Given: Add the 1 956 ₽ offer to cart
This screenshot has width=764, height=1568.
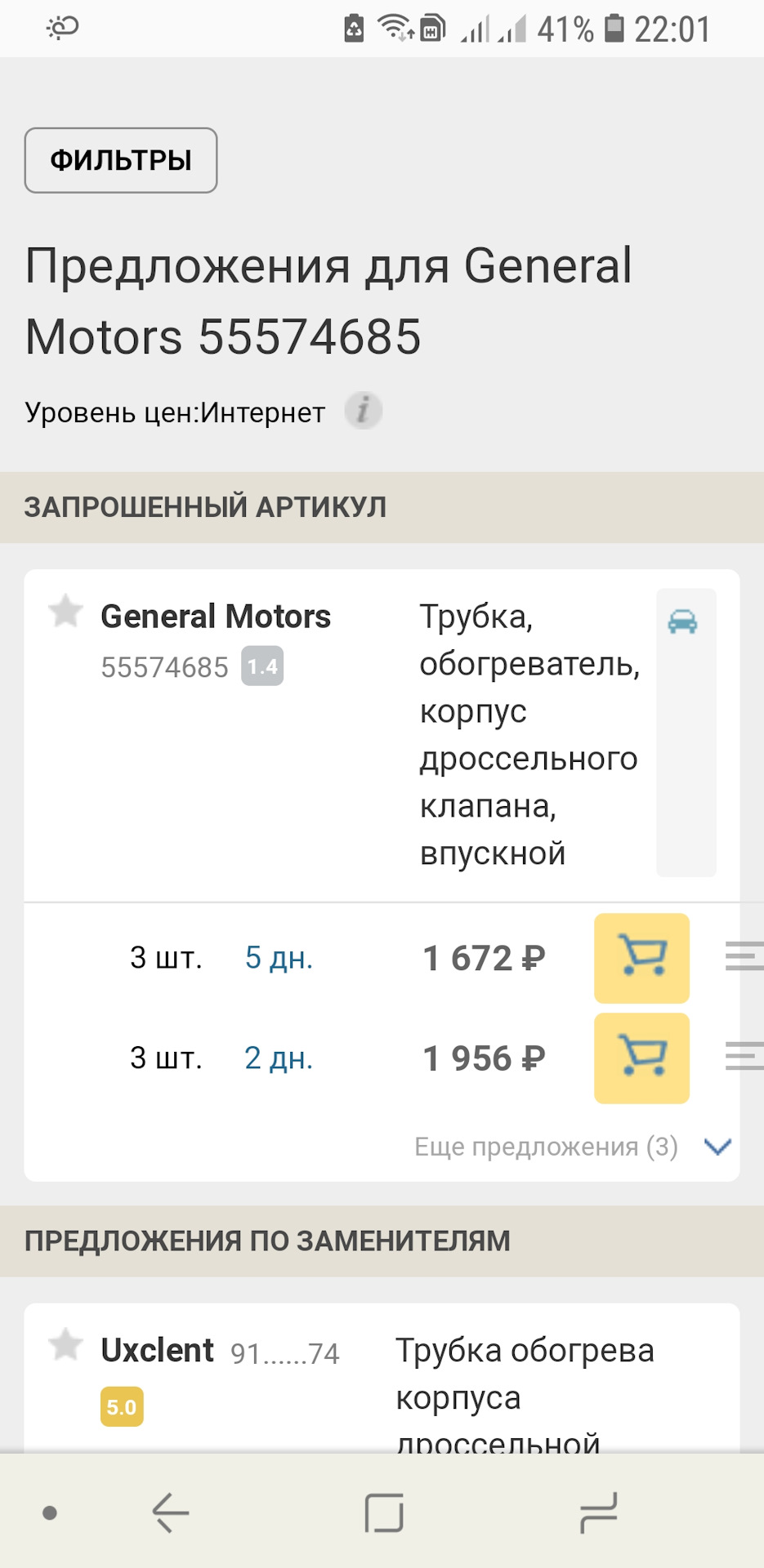Looking at the screenshot, I should (641, 1058).
